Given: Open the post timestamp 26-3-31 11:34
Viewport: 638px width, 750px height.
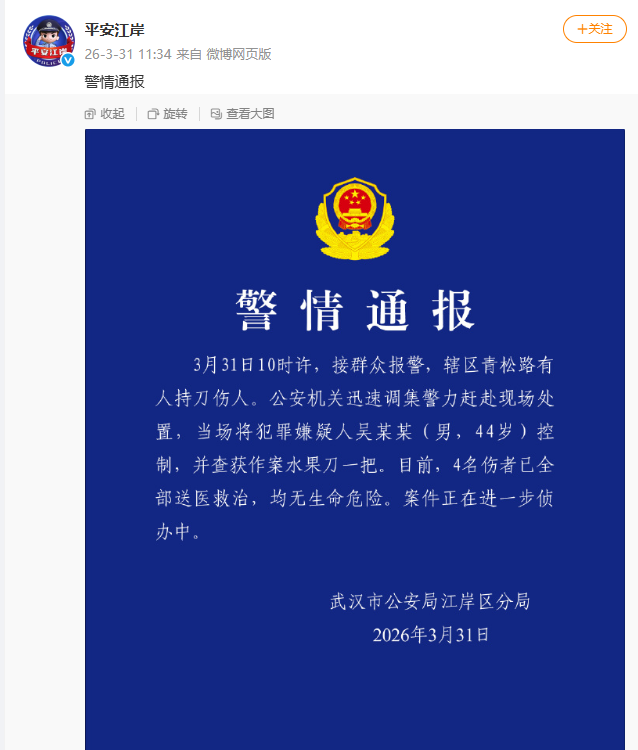Looking at the screenshot, I should point(128,54).
